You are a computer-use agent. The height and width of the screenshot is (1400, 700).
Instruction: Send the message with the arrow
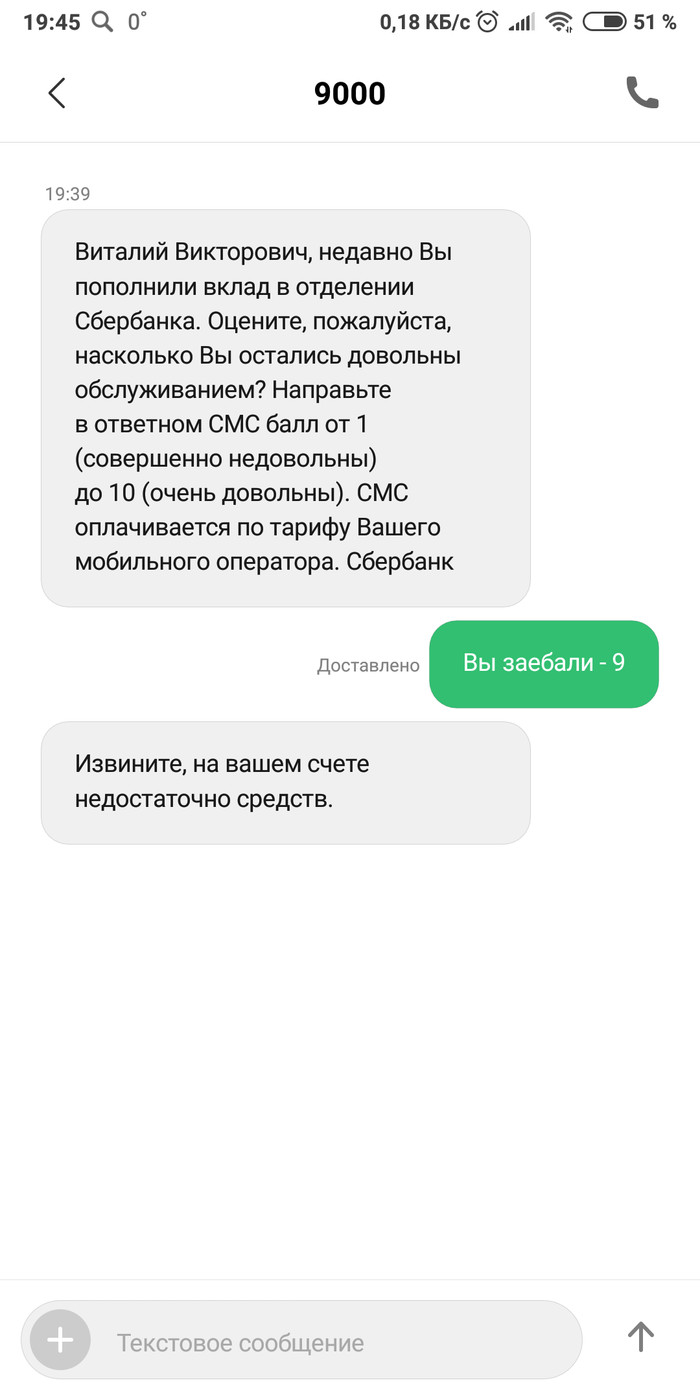point(640,1335)
